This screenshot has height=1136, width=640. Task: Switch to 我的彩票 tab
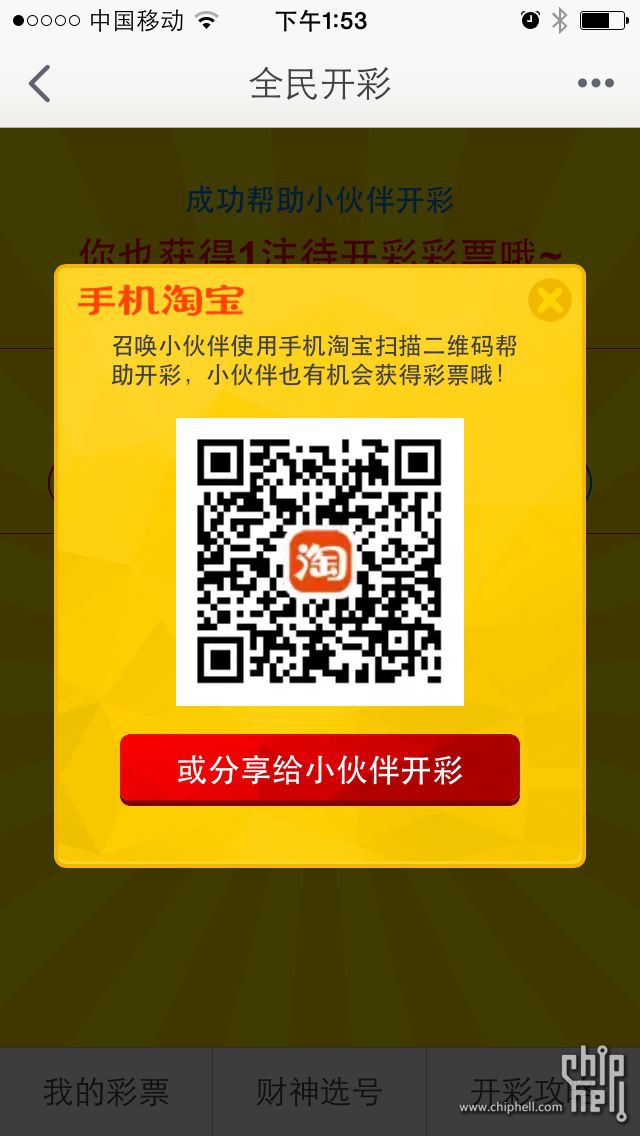pyautogui.click(x=106, y=1092)
